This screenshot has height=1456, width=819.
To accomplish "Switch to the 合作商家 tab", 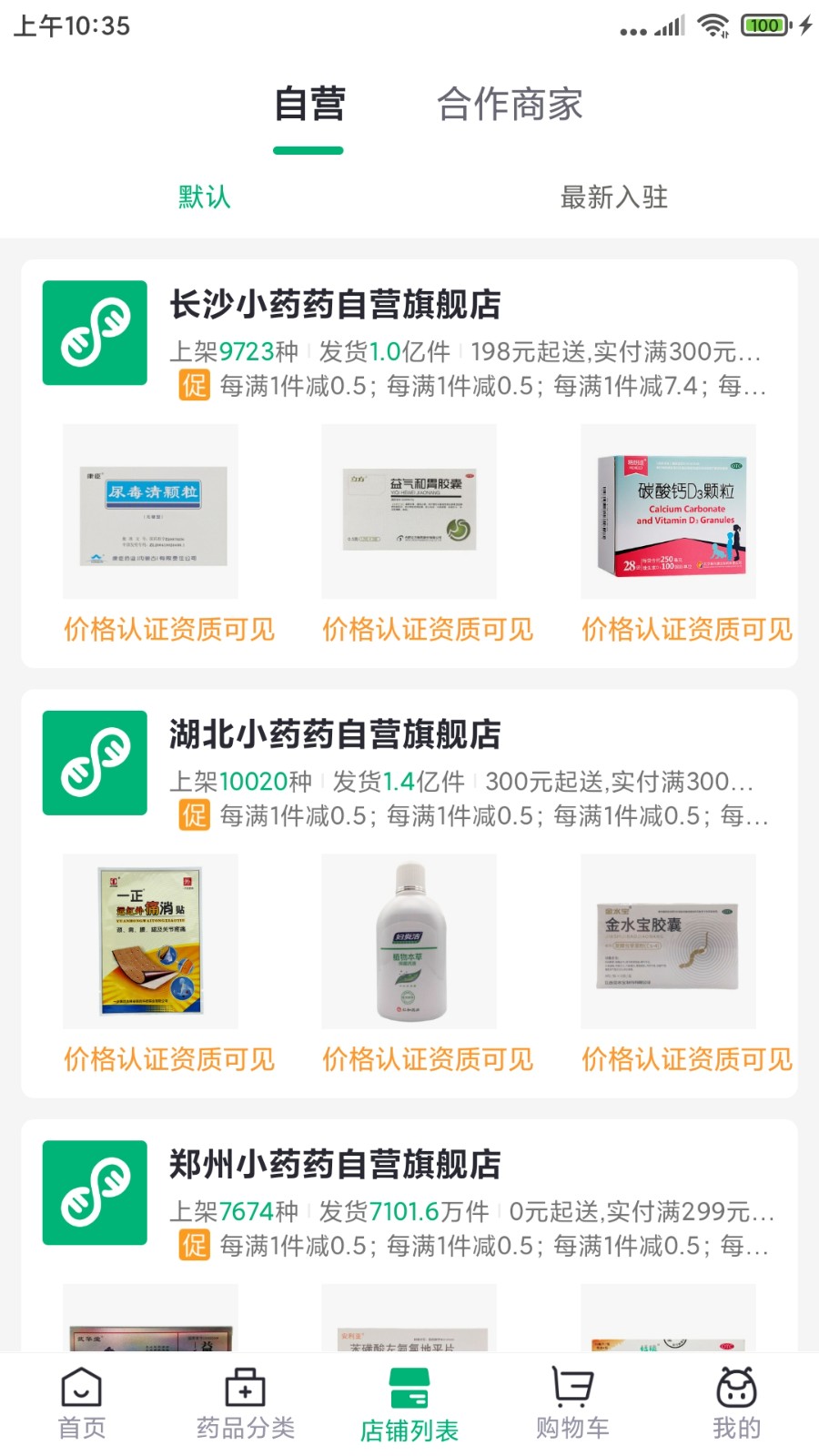I will 510,105.
